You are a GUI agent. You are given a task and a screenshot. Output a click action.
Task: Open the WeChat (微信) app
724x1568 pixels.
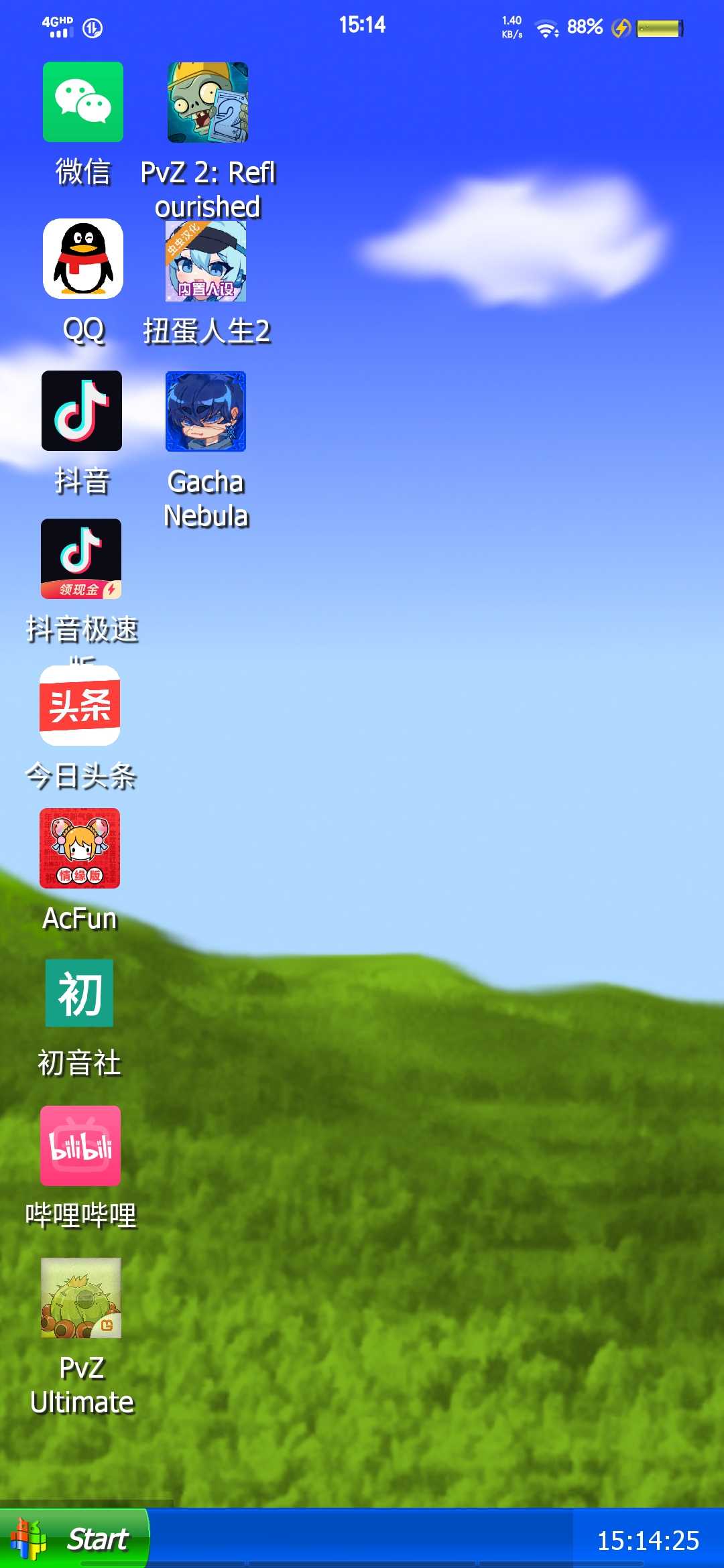pos(82,102)
